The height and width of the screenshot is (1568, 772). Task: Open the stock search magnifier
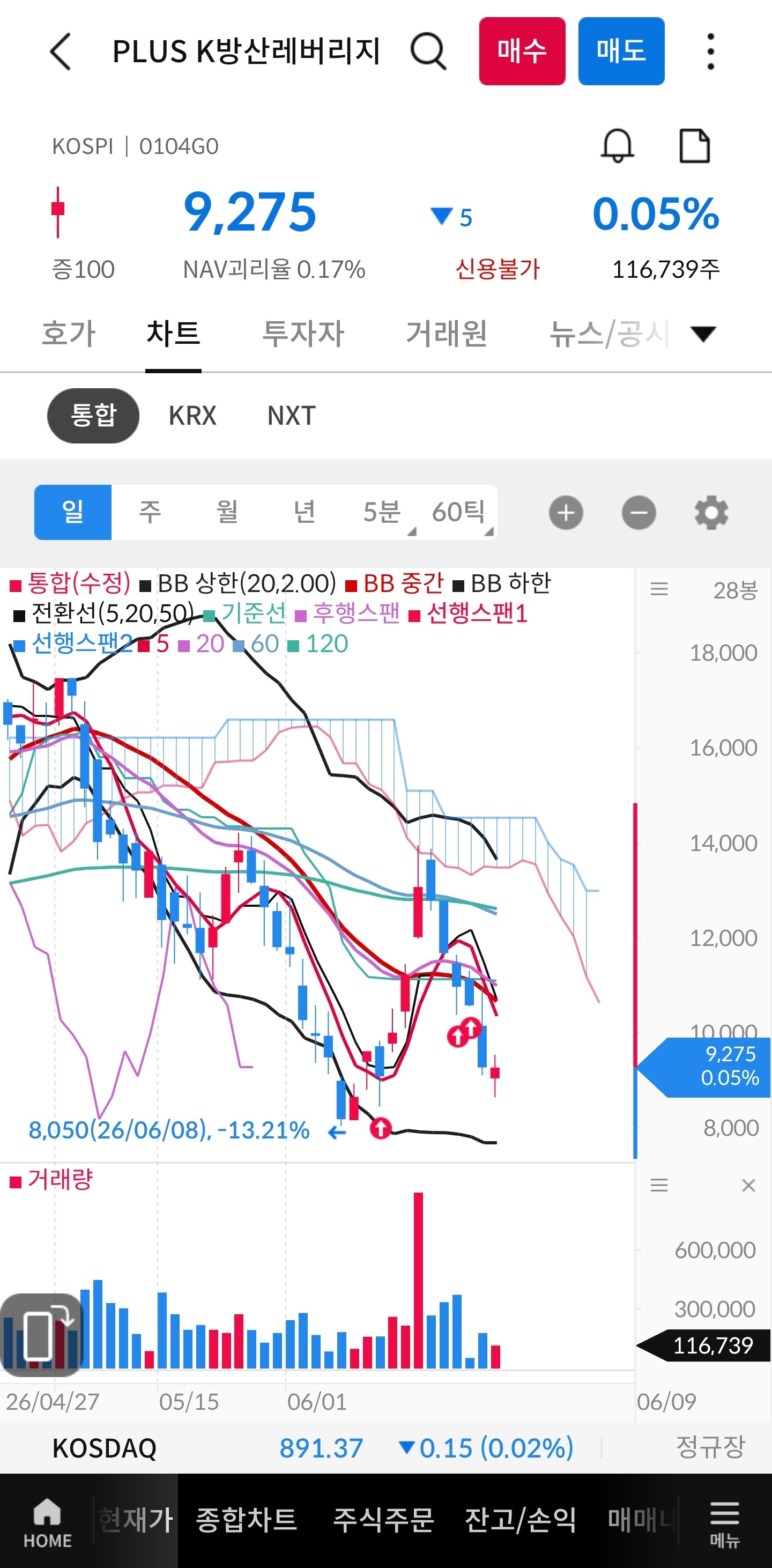[x=428, y=51]
